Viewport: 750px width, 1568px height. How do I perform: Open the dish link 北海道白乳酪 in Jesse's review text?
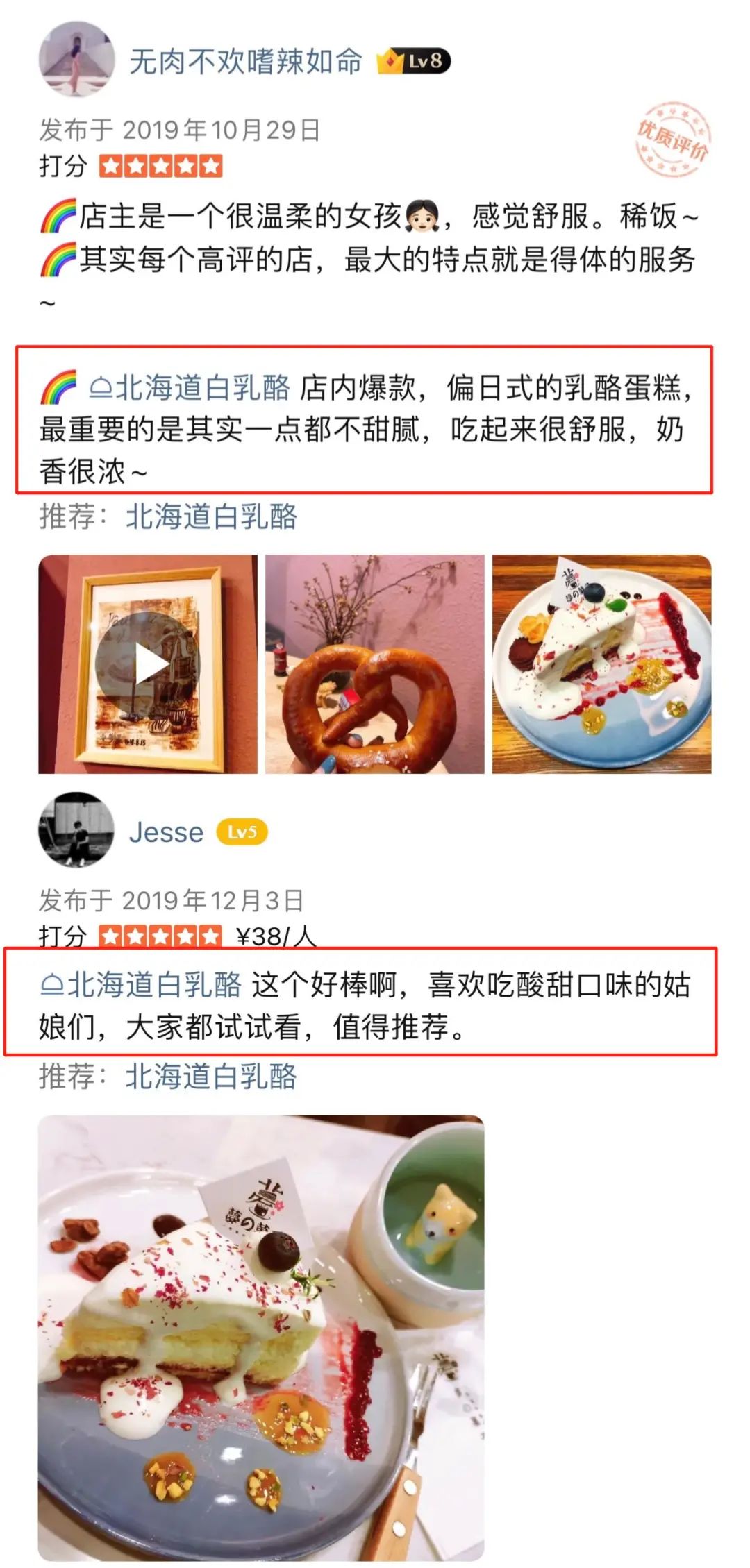click(x=141, y=985)
